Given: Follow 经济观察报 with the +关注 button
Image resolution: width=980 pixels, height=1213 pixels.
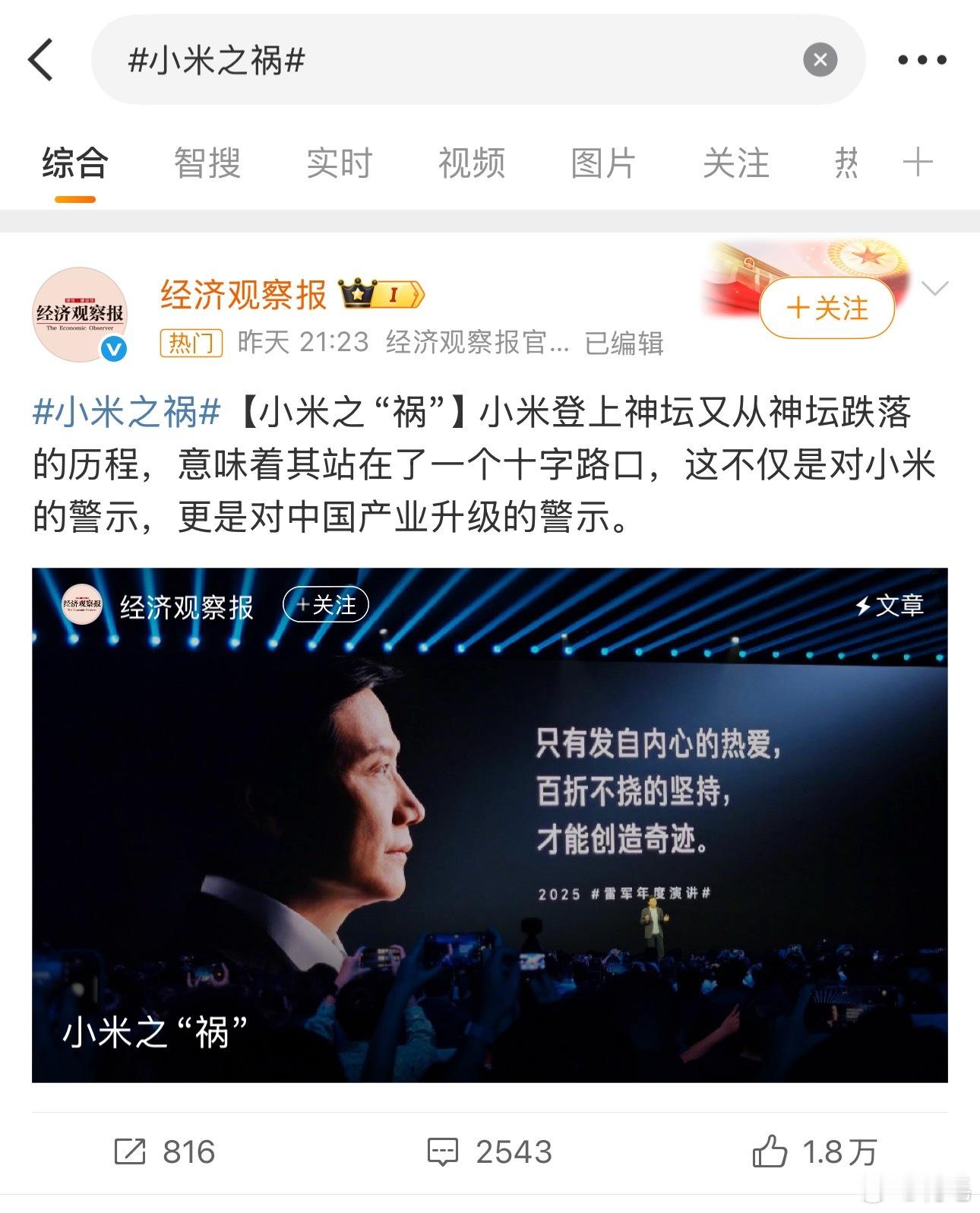Looking at the screenshot, I should point(827,309).
